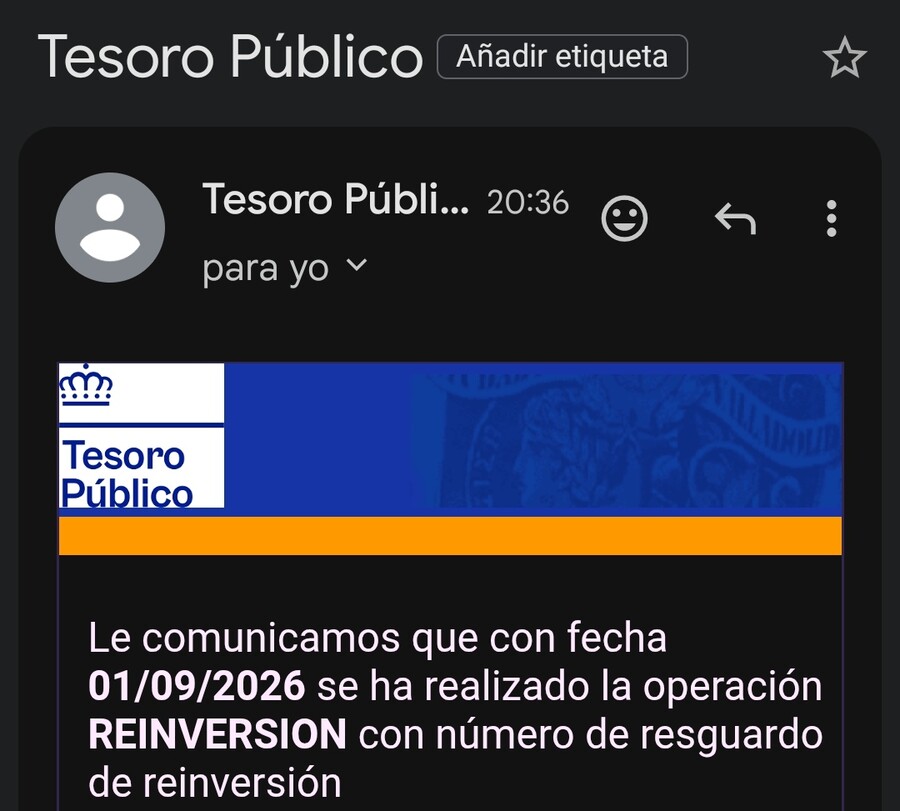Reply to the Tesoro Público message
This screenshot has height=811, width=900.
735,219
